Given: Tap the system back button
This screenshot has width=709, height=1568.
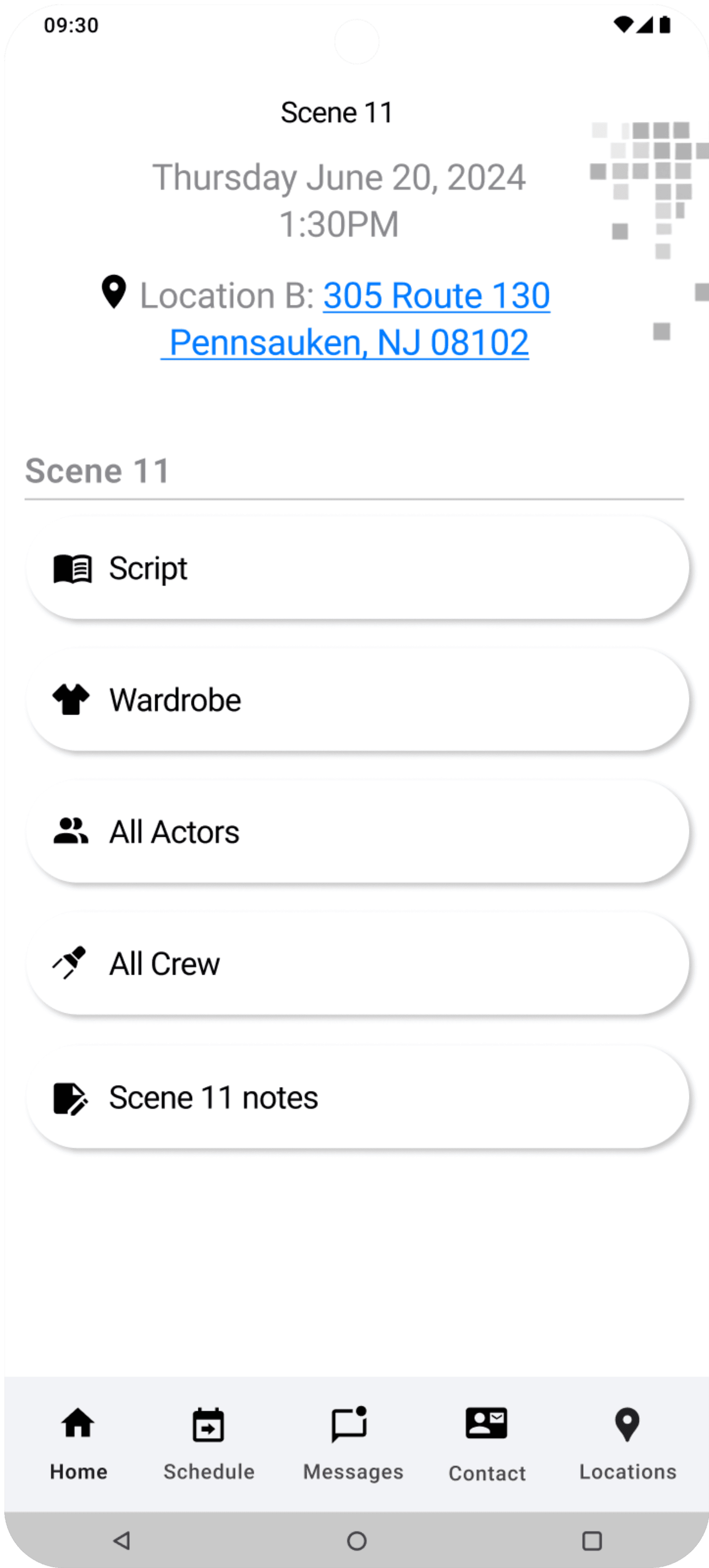Looking at the screenshot, I should point(122,1541).
